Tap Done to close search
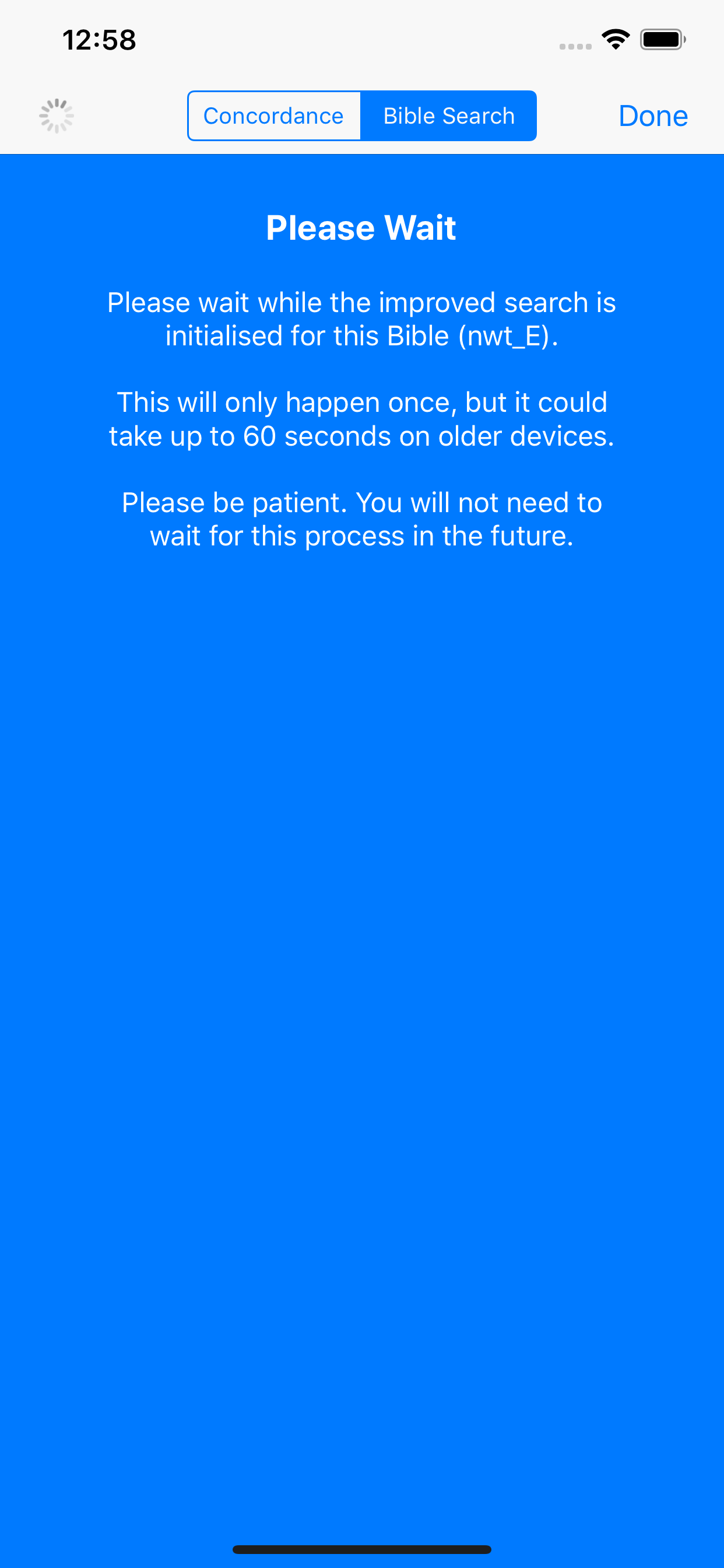724x1568 pixels. 652,116
